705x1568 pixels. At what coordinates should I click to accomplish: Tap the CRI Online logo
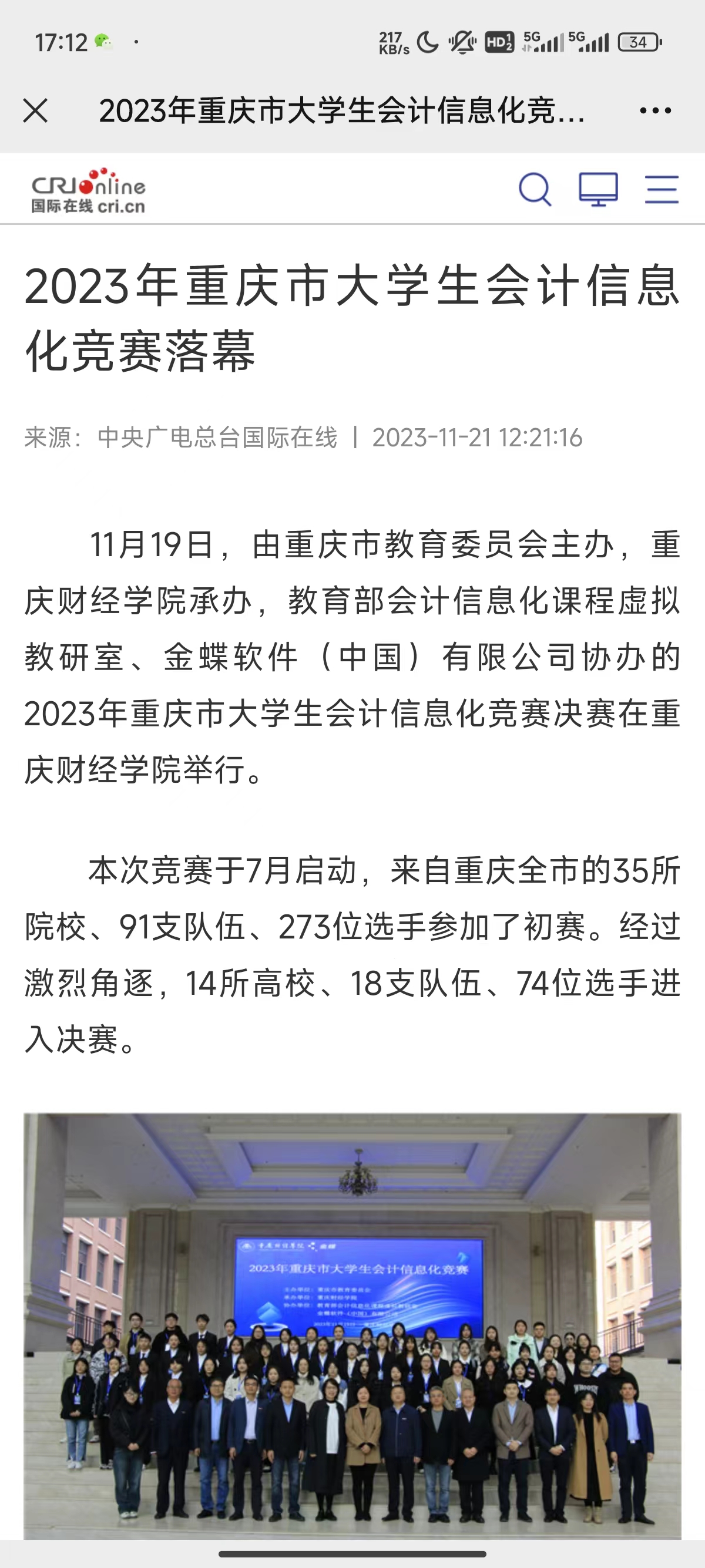tap(89, 190)
